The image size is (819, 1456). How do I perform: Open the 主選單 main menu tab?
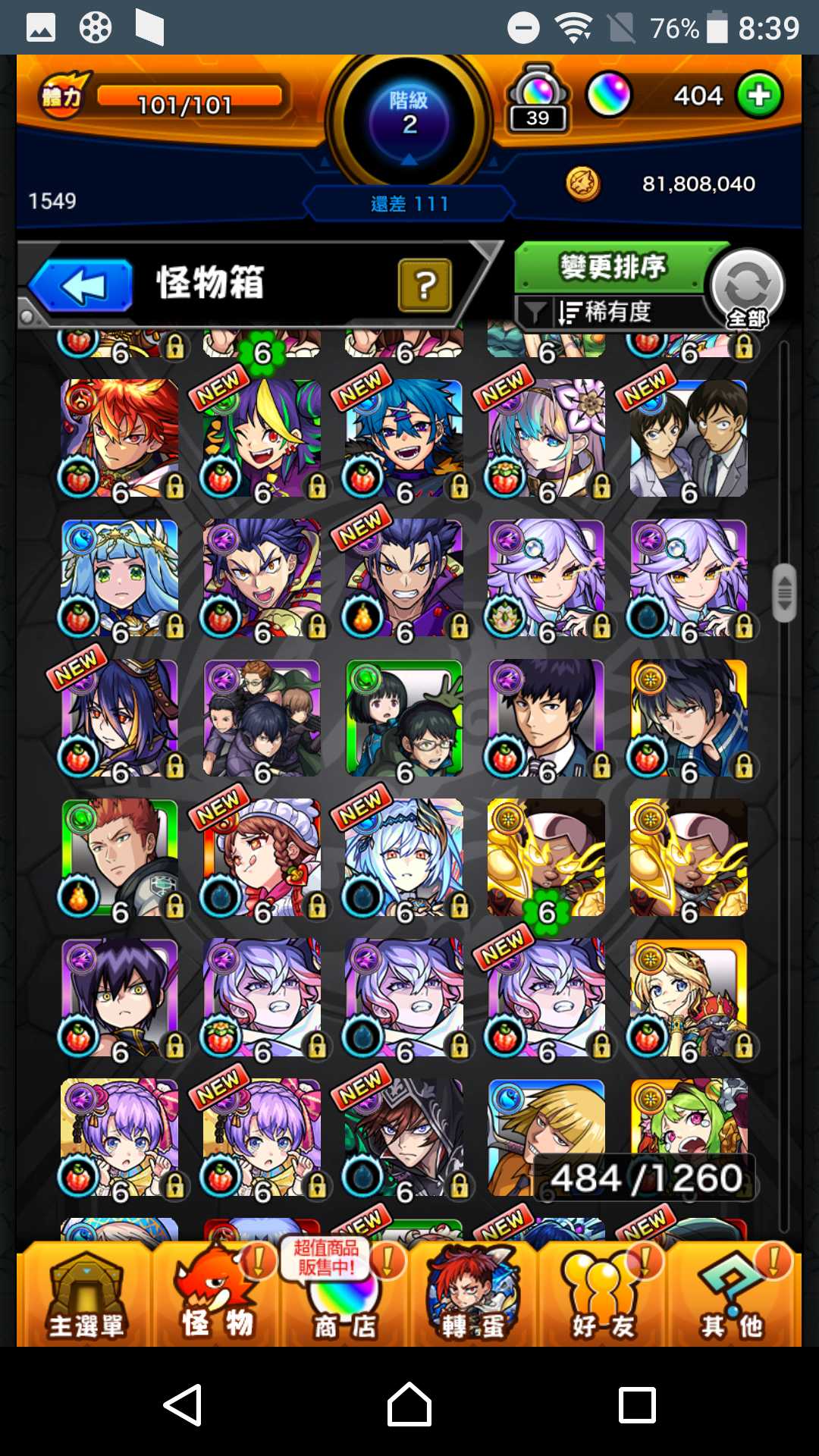pyautogui.click(x=85, y=1298)
